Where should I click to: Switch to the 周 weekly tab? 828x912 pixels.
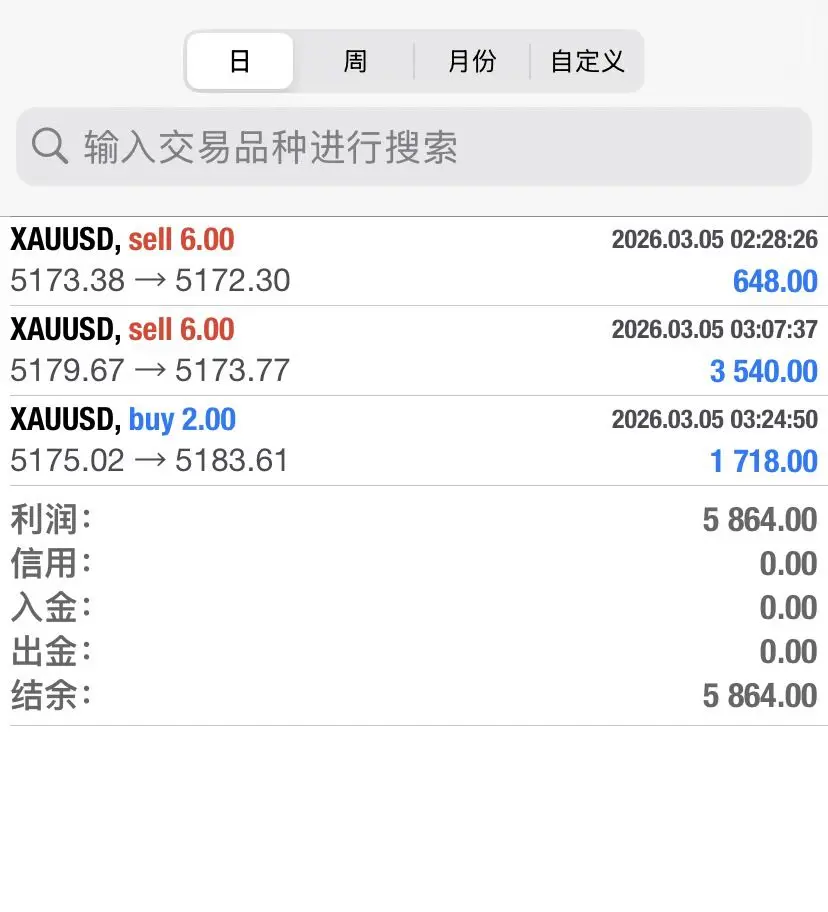355,62
